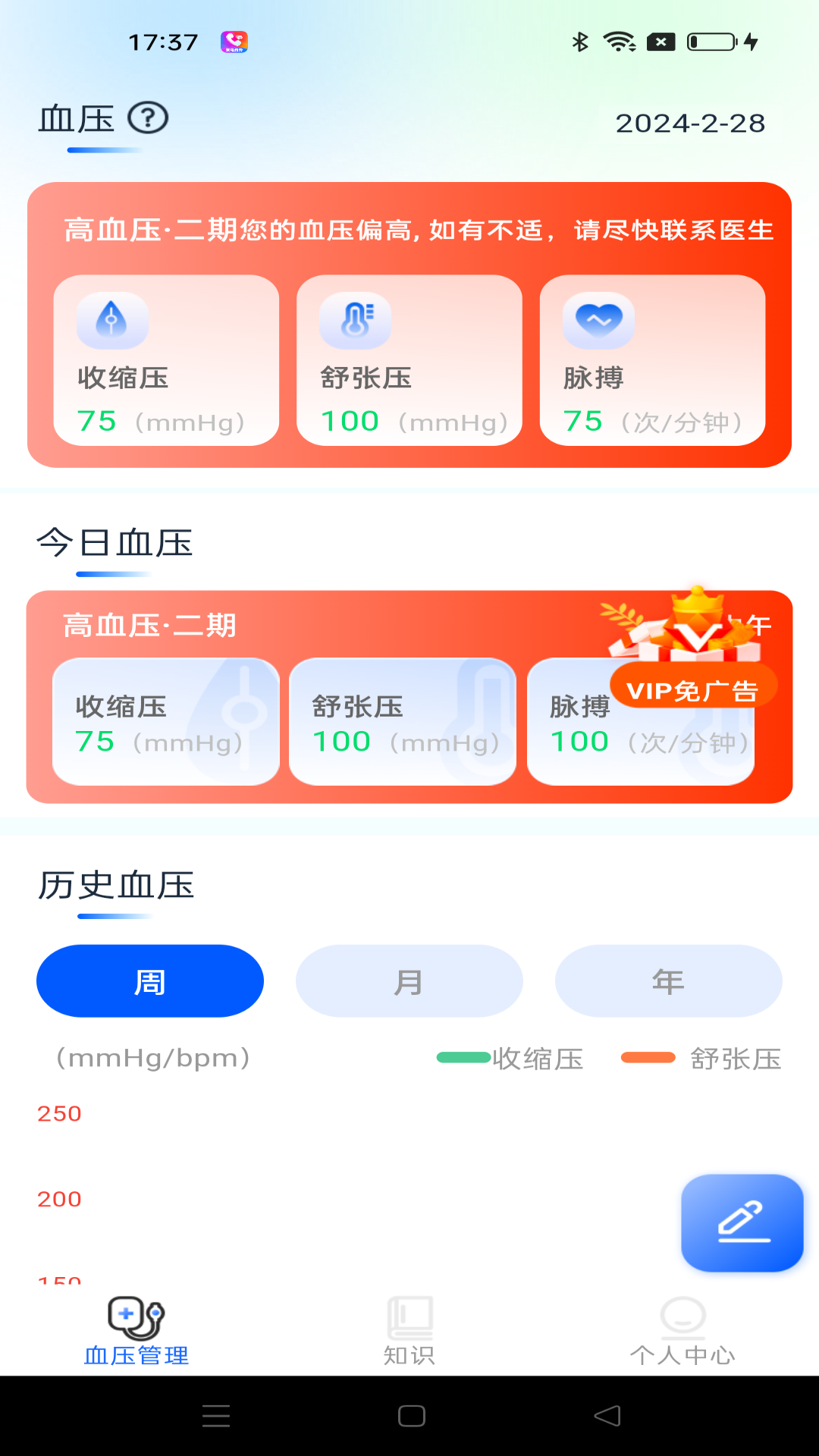819x1456 pixels.
Task: Click the 高血压·二期 warning banner
Action: click(409, 231)
